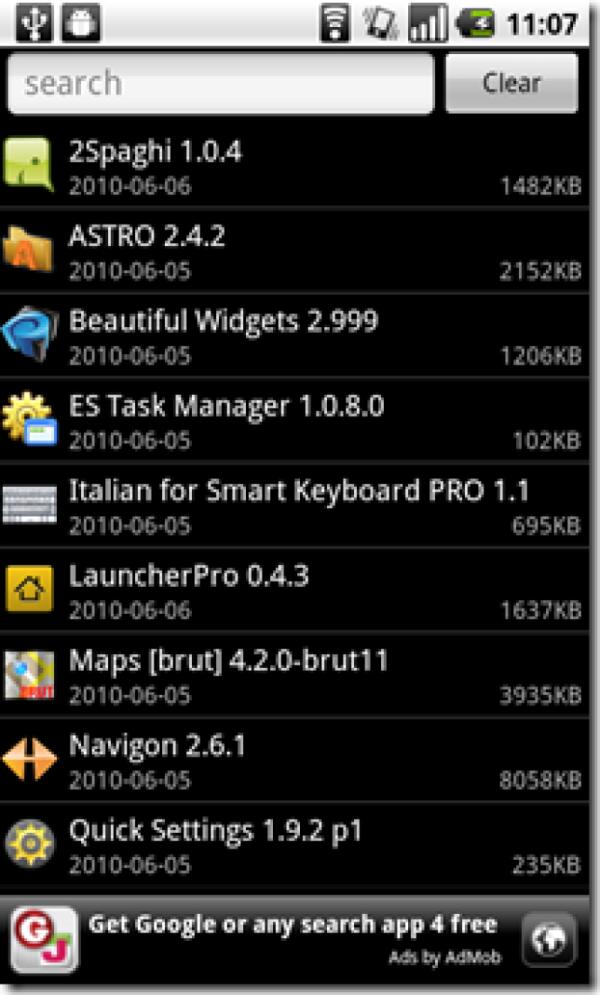This screenshot has height=995, width=600.
Task: Open Italian for Smart Keyboard PRO row
Action: [300, 506]
